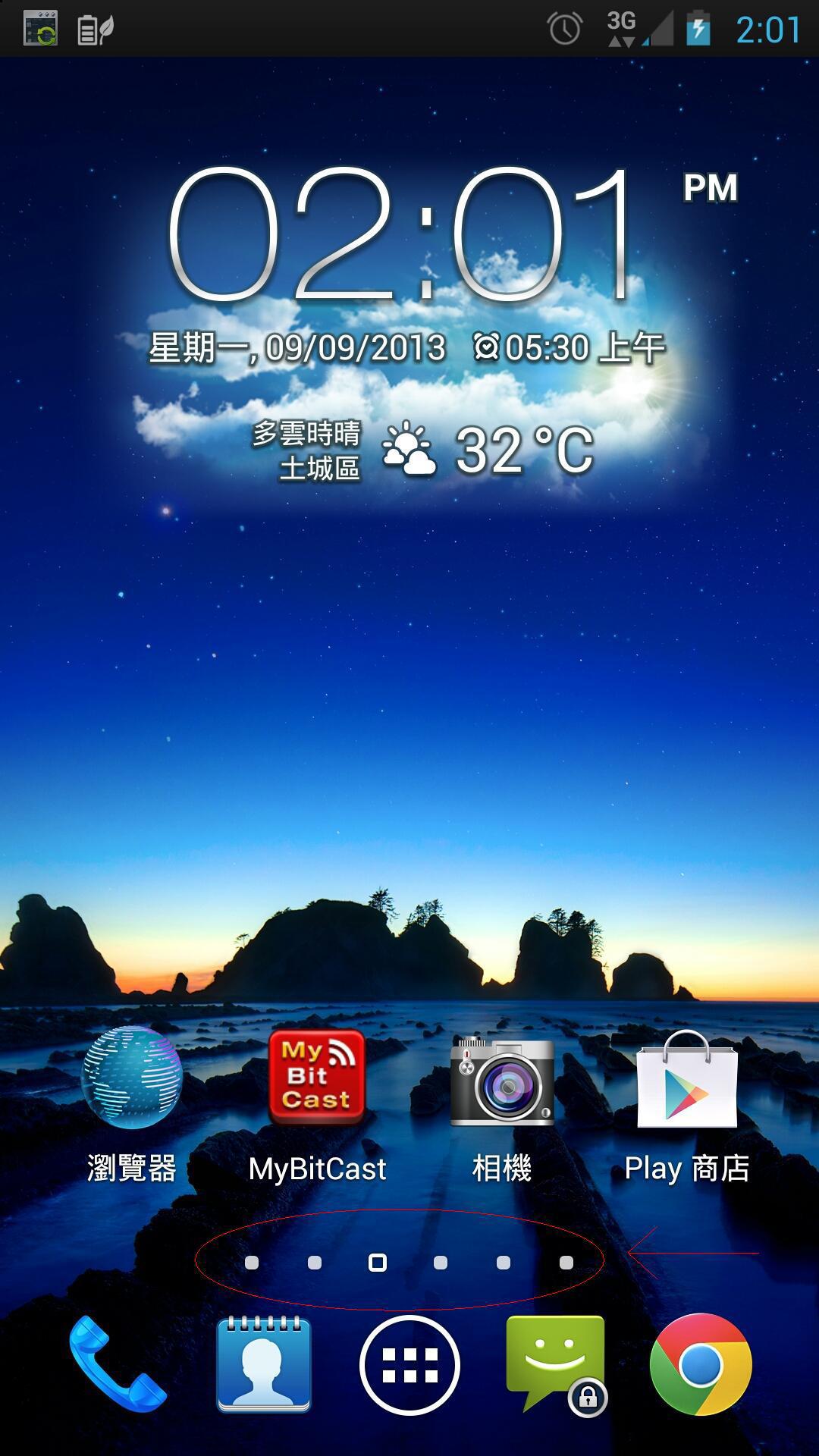This screenshot has width=819, height=1456.
Task: Jump to the first home screen page dot
Action: tap(252, 1263)
